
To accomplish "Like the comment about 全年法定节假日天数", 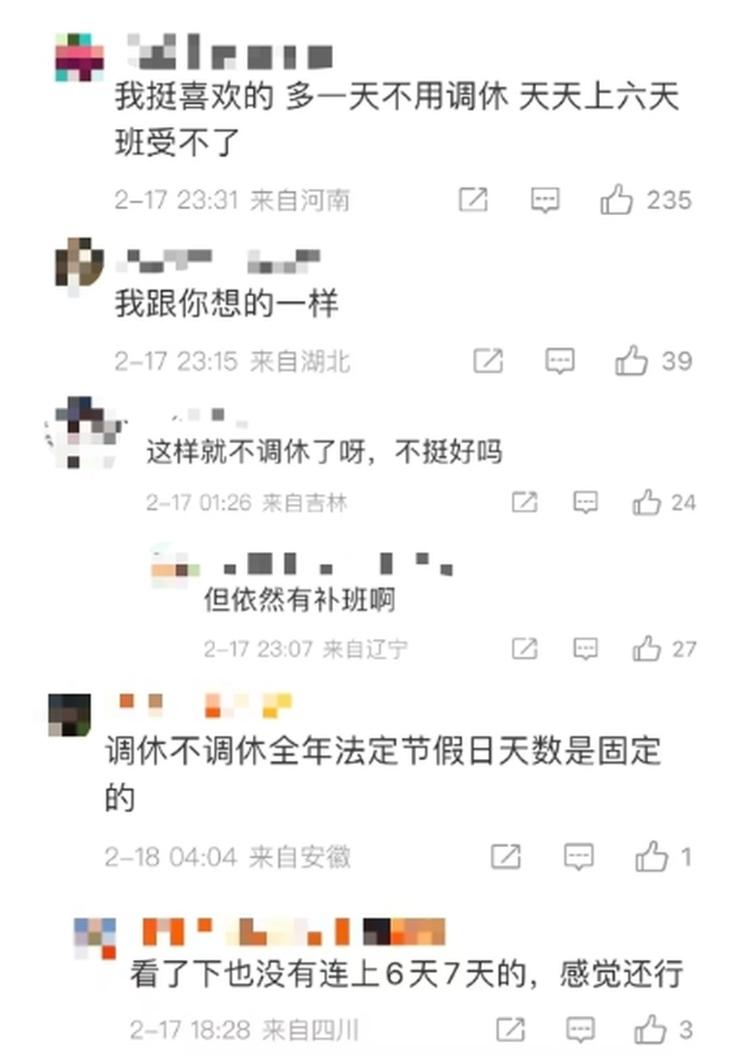I will coord(651,856).
